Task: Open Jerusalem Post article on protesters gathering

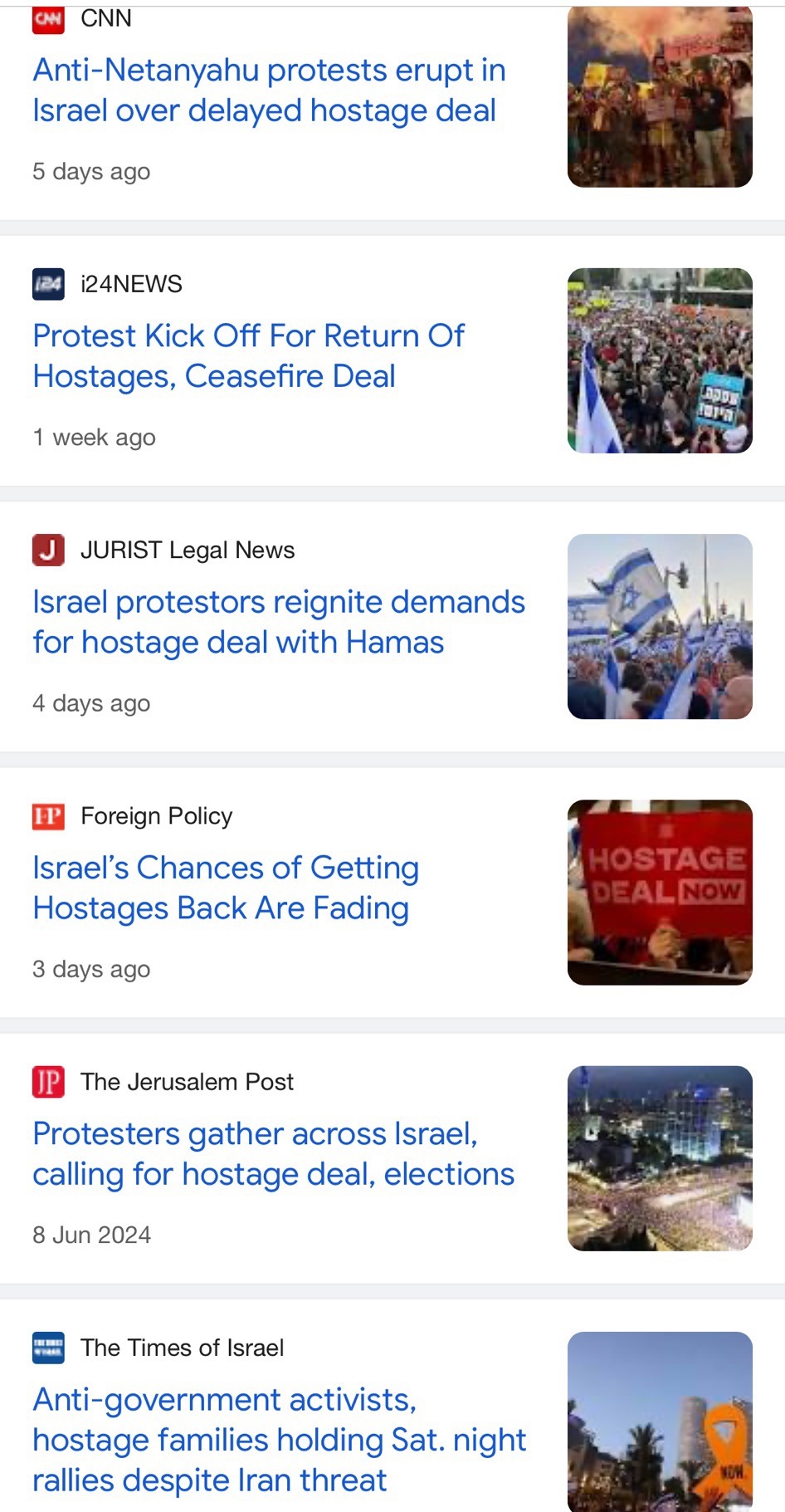Action: click(273, 1153)
